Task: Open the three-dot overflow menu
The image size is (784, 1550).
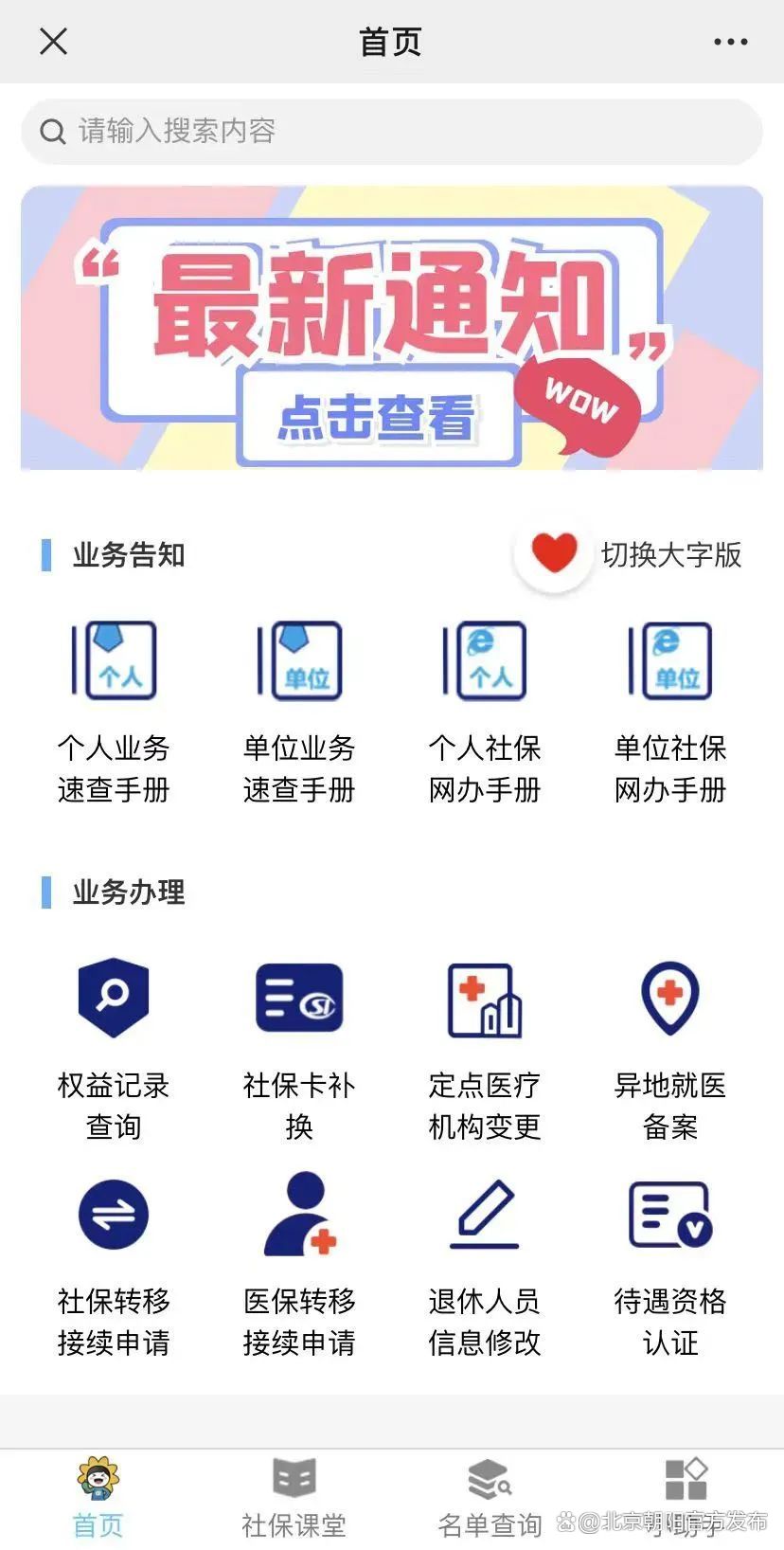Action: click(x=730, y=42)
